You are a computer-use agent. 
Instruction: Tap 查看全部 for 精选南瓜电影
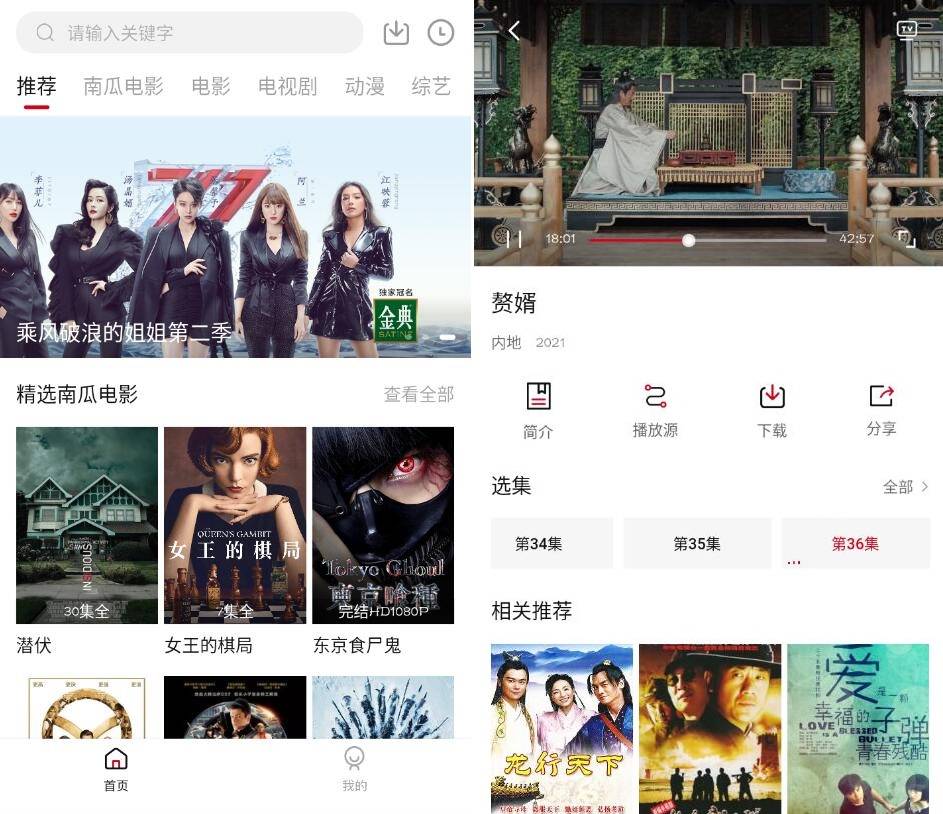(x=418, y=395)
